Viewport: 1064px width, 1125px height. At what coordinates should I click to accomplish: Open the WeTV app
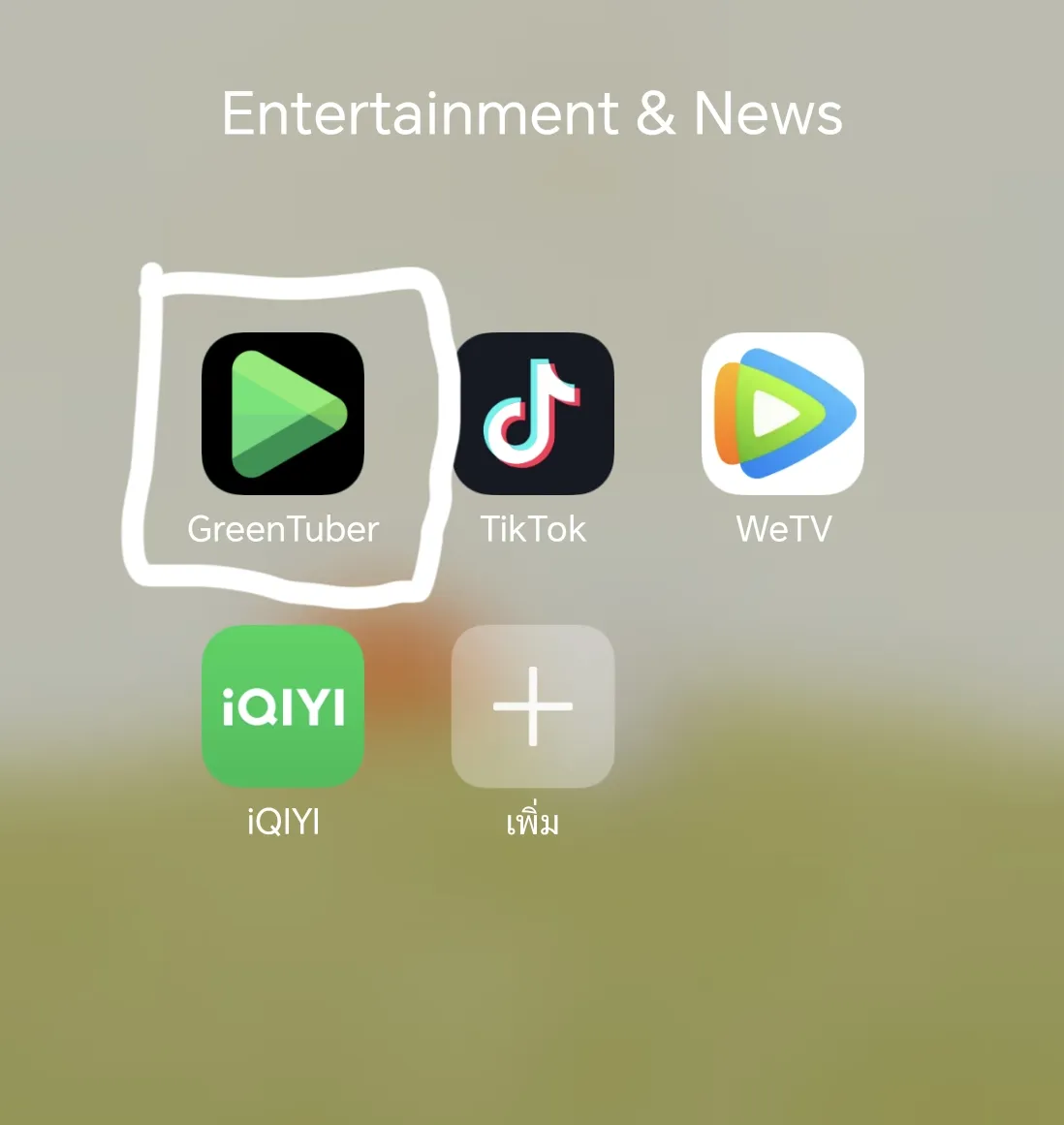(783, 414)
